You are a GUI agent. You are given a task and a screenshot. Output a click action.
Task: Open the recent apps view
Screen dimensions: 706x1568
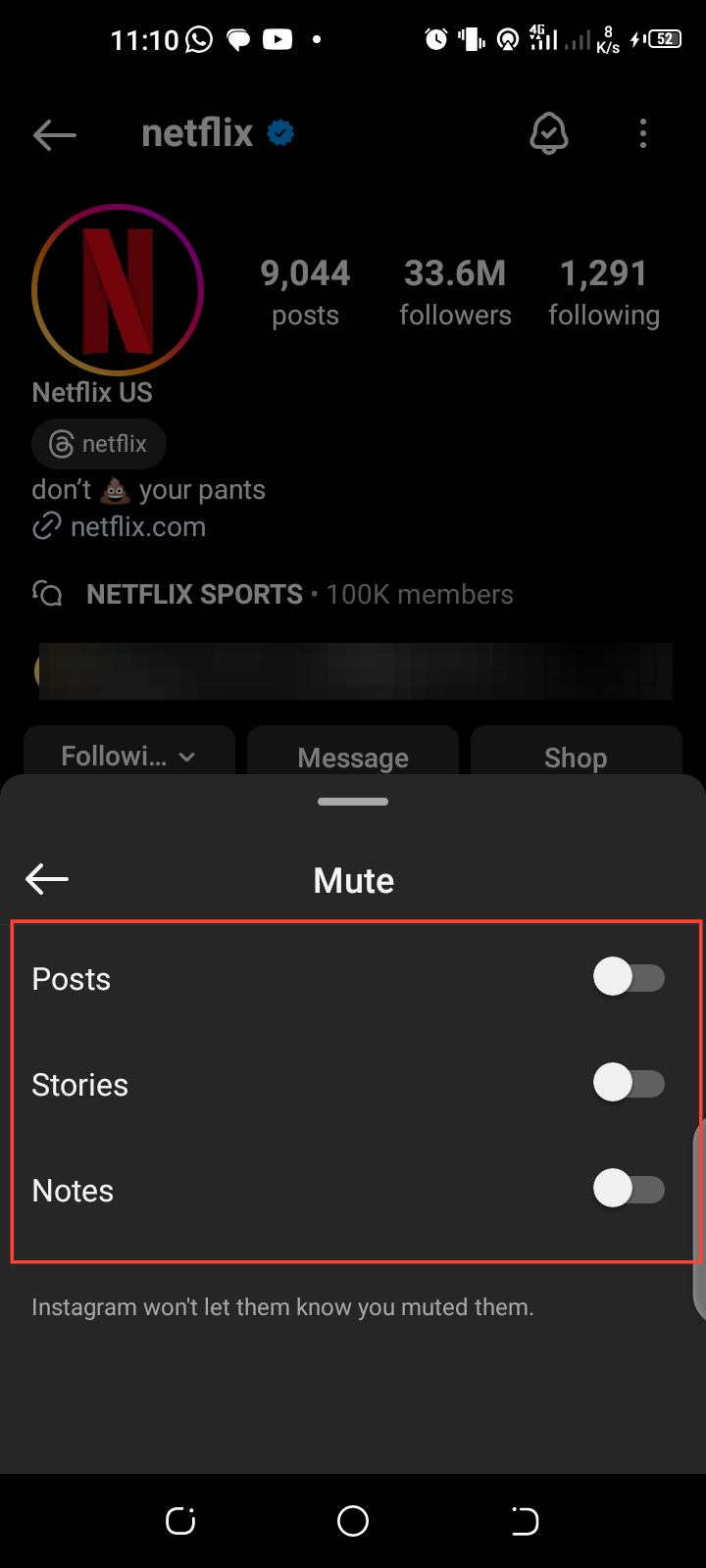[x=180, y=1521]
